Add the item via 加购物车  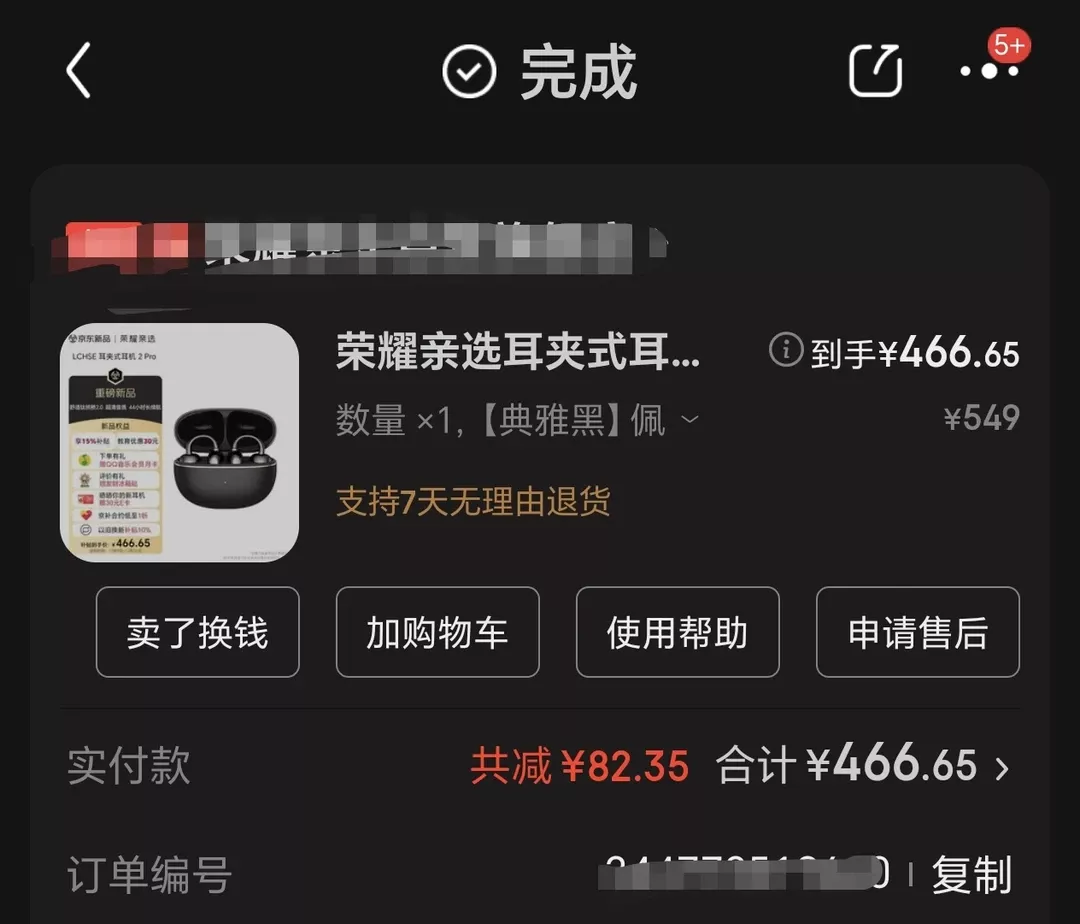(x=437, y=632)
